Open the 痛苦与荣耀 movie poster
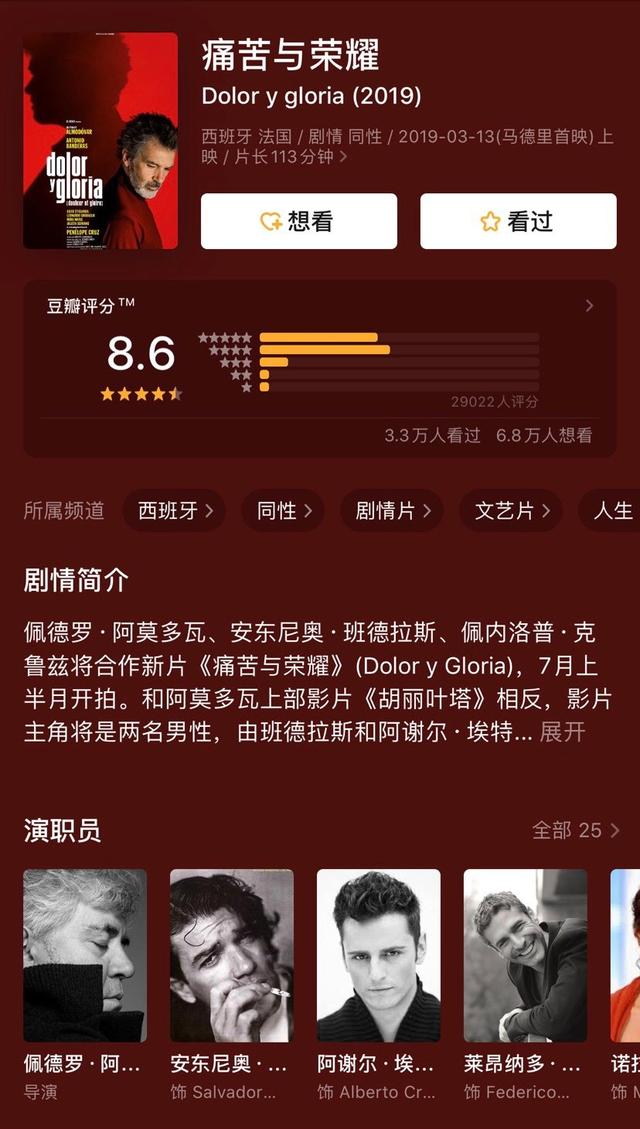This screenshot has width=640, height=1129. click(100, 141)
